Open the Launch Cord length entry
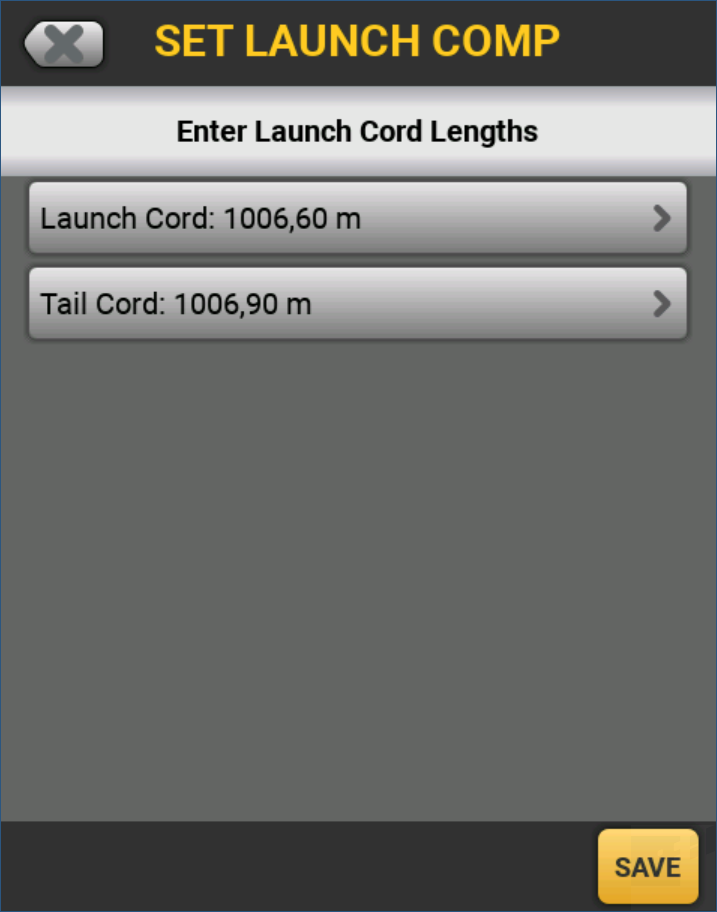Image resolution: width=717 pixels, height=912 pixels. 357,218
